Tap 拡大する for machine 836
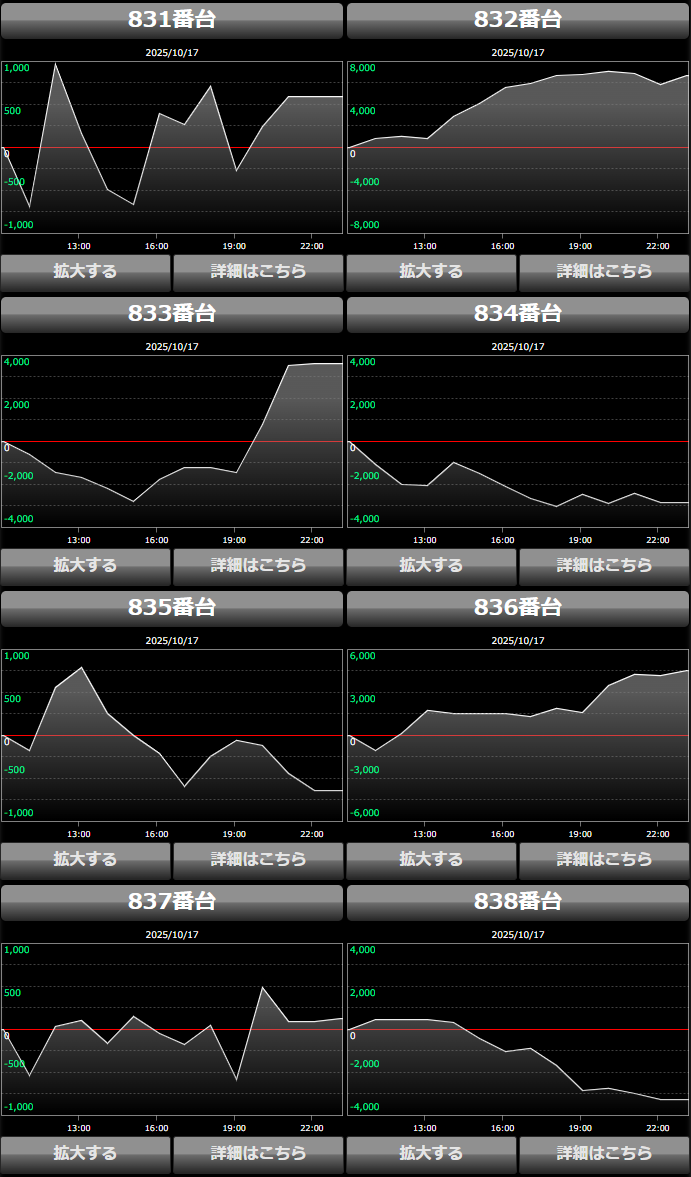 tap(431, 859)
